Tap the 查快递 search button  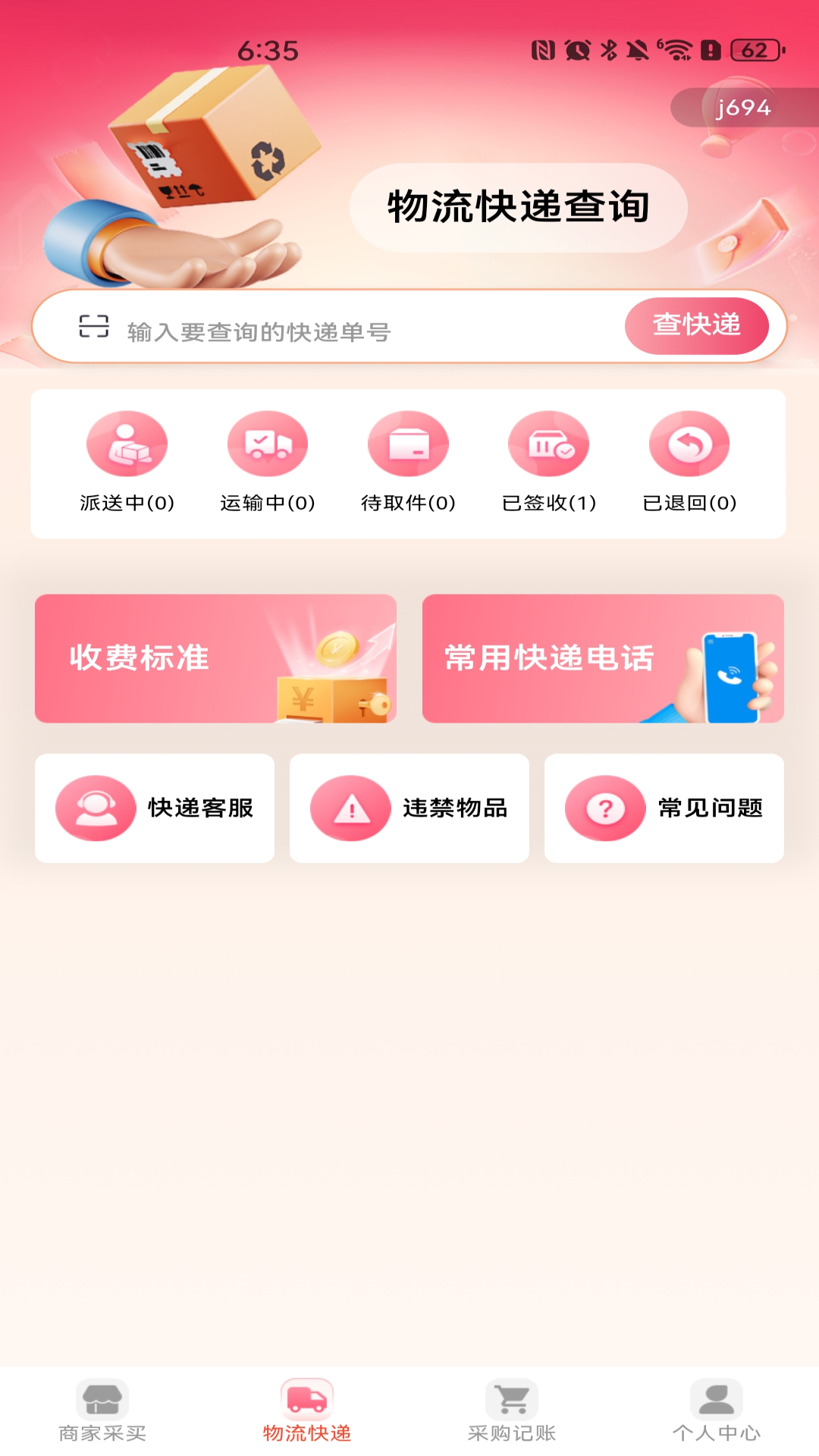697,325
